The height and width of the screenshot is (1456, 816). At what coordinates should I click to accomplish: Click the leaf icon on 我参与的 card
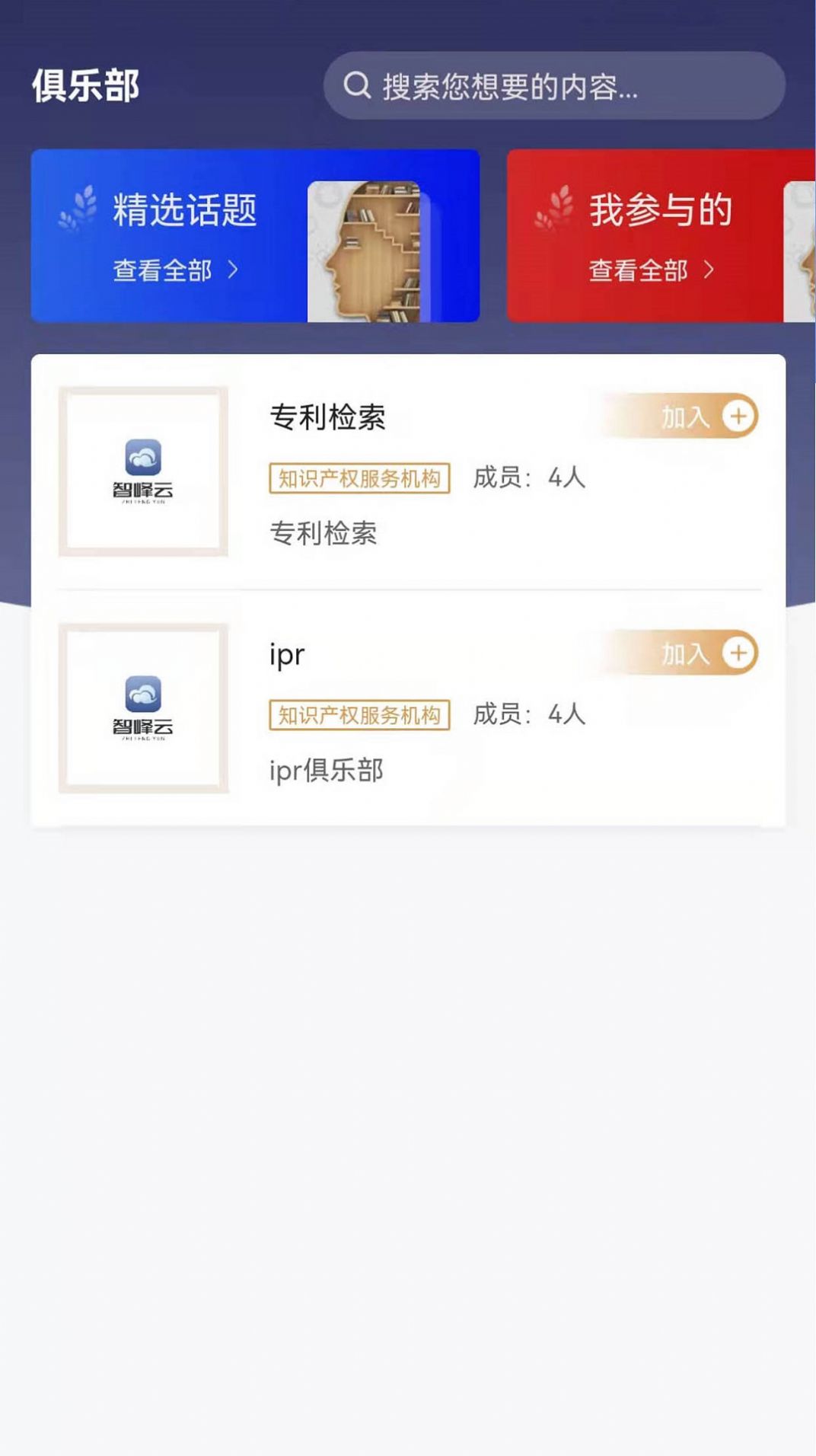pos(556,211)
